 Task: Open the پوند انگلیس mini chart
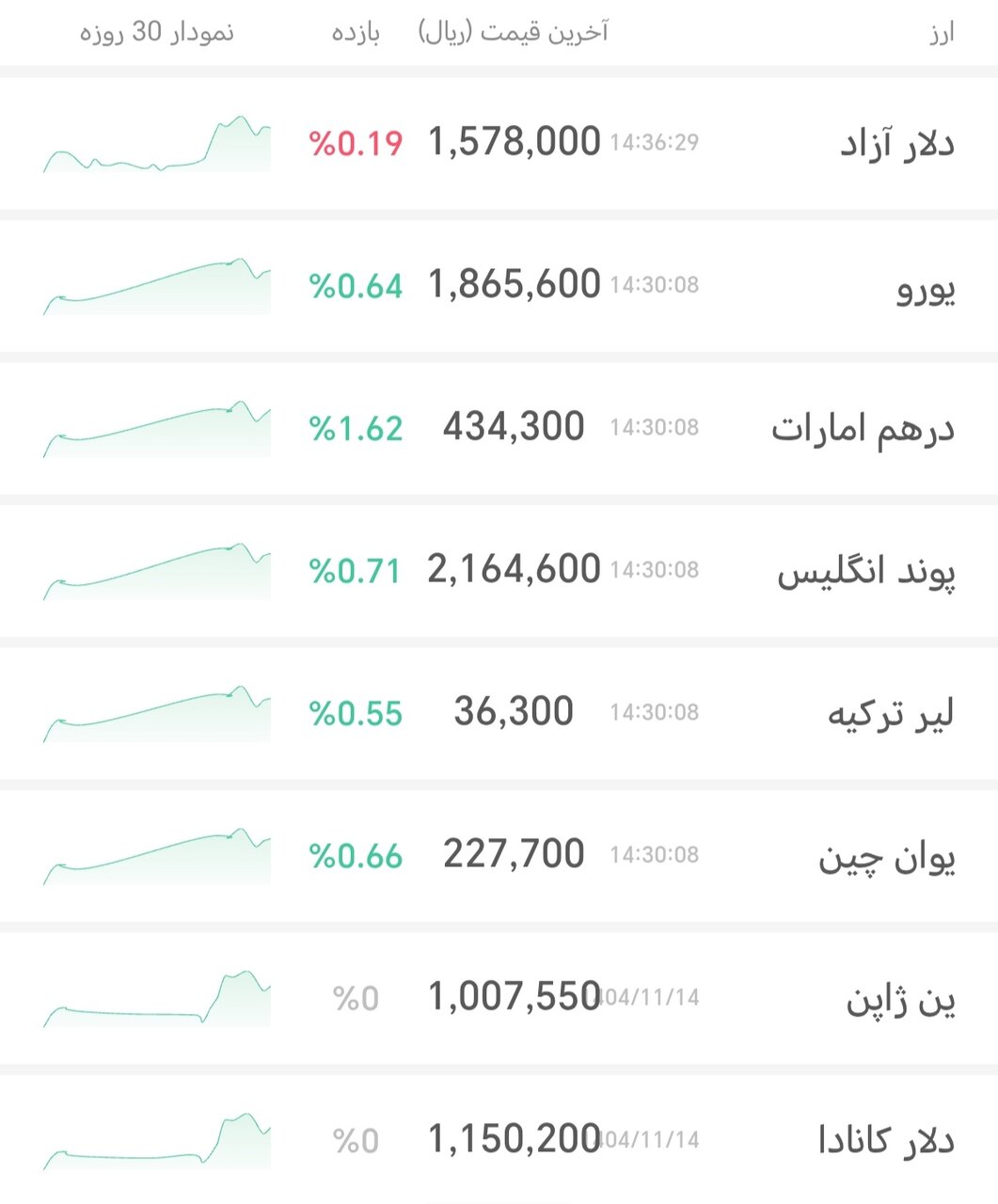(x=153, y=571)
